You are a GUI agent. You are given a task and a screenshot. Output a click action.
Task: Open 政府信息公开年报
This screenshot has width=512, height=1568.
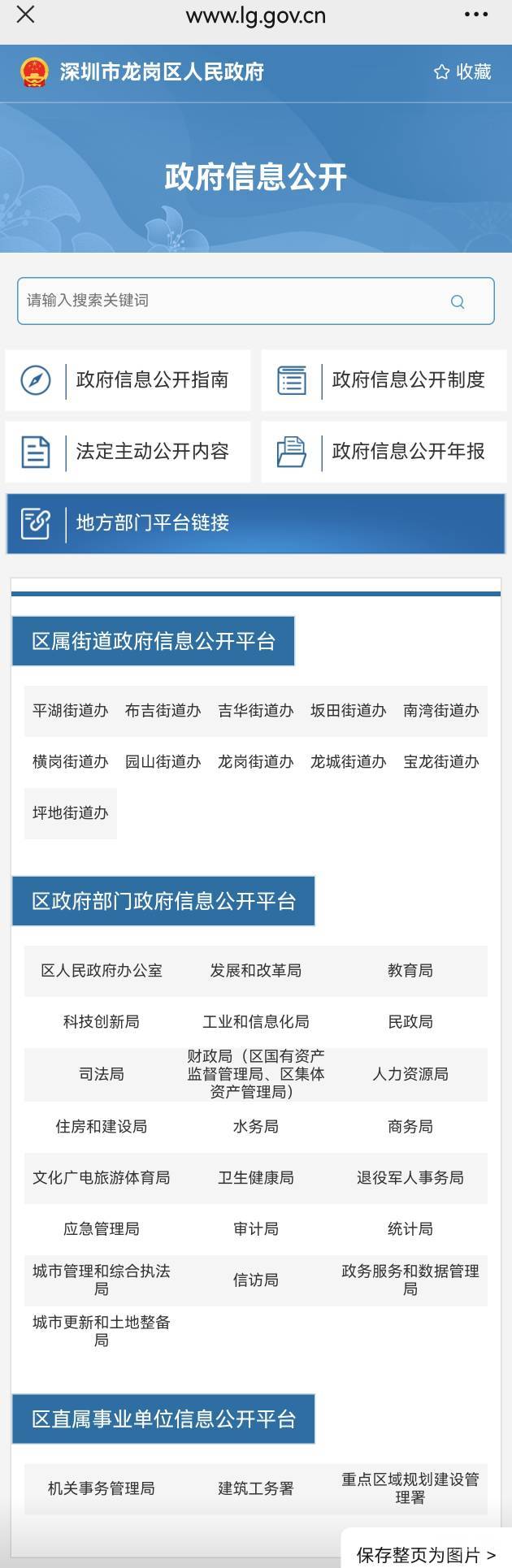pyautogui.click(x=384, y=452)
